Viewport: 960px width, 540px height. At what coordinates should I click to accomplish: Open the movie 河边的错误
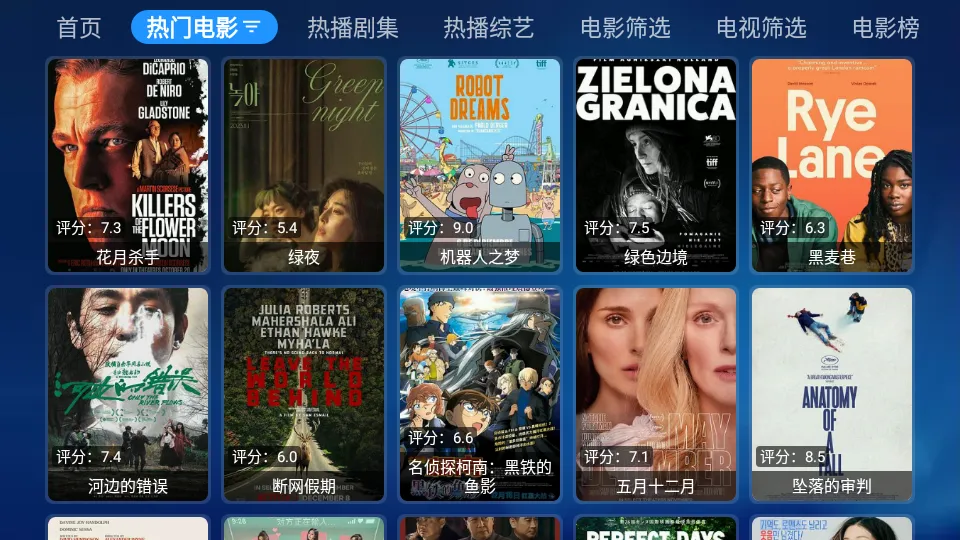tap(128, 394)
